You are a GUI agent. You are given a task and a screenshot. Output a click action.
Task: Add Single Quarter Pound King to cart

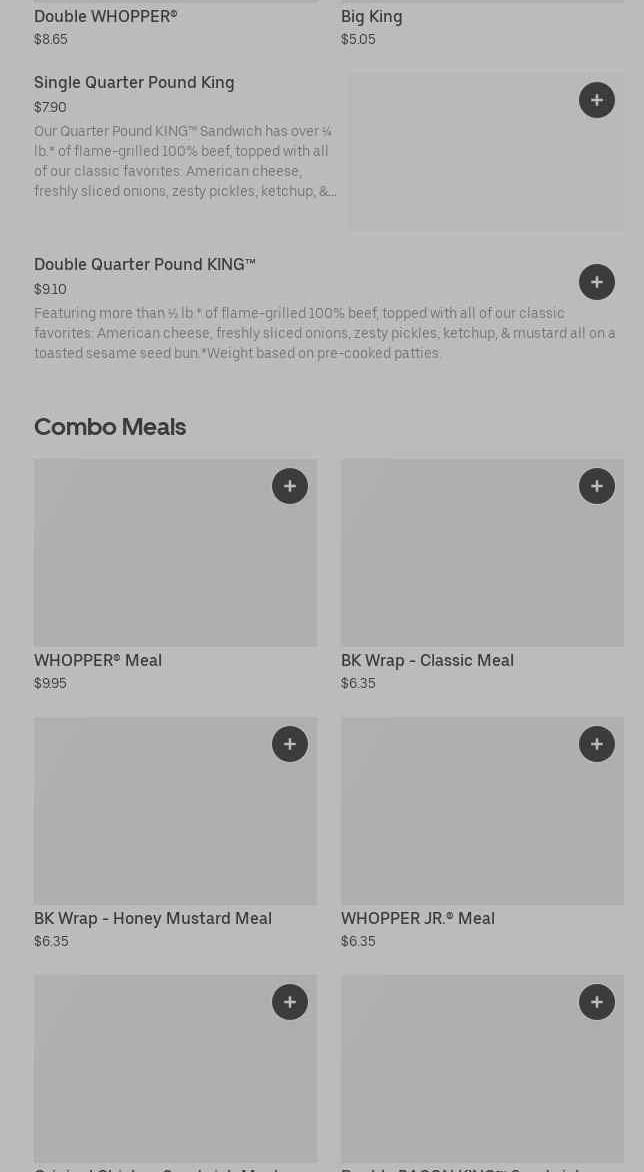point(596,100)
